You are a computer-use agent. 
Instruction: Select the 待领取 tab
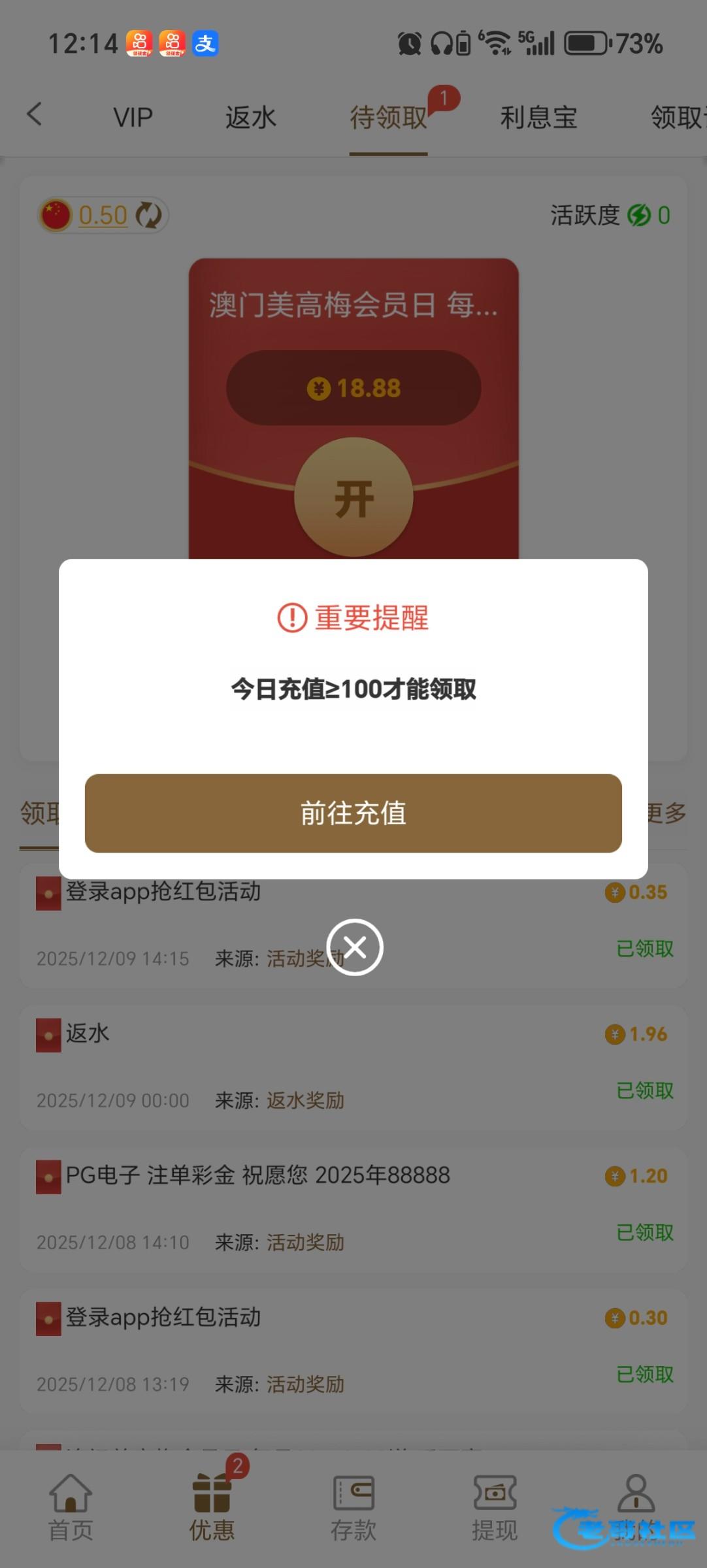(388, 118)
